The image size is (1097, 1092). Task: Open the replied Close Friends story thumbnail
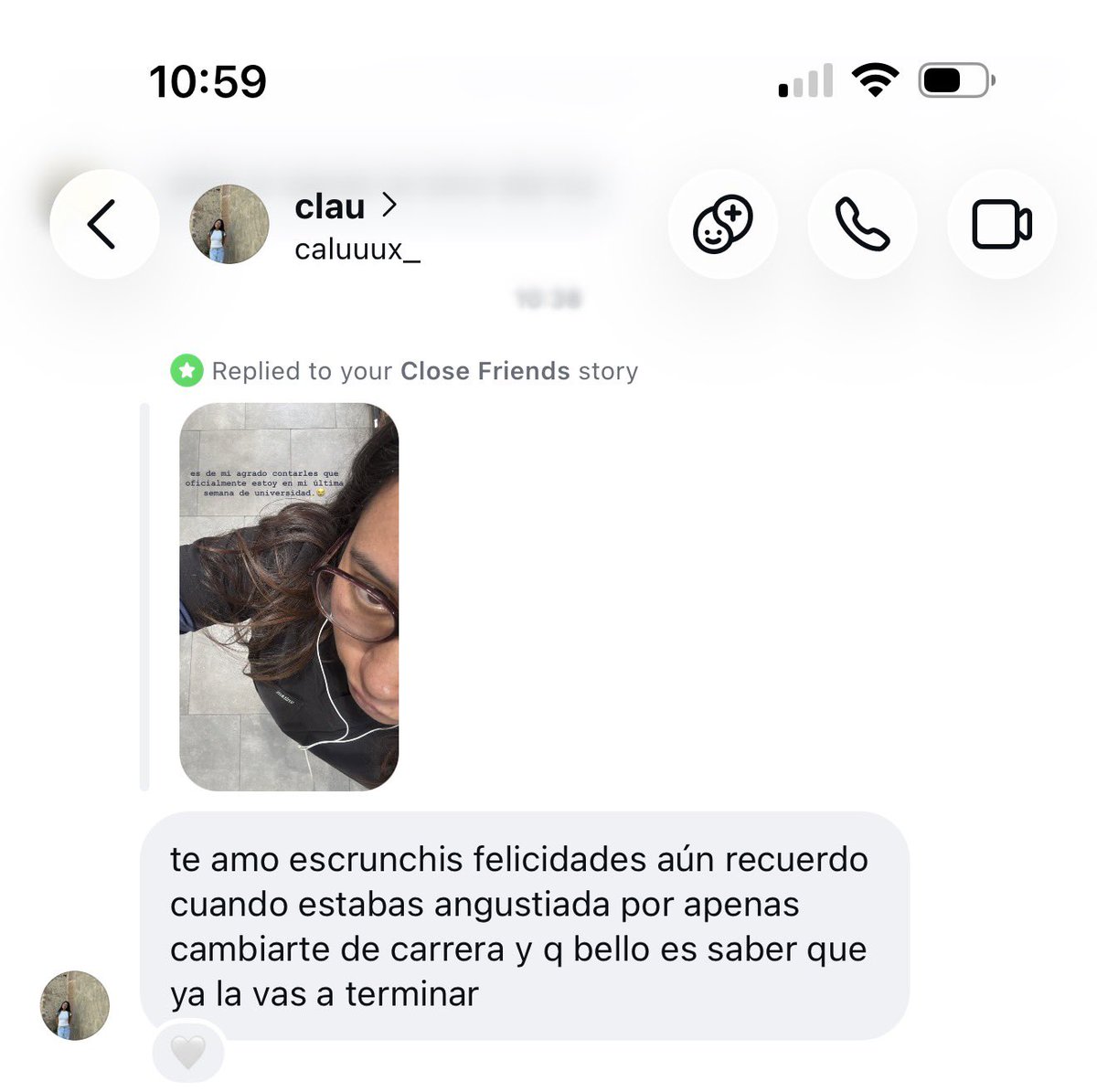click(x=289, y=597)
